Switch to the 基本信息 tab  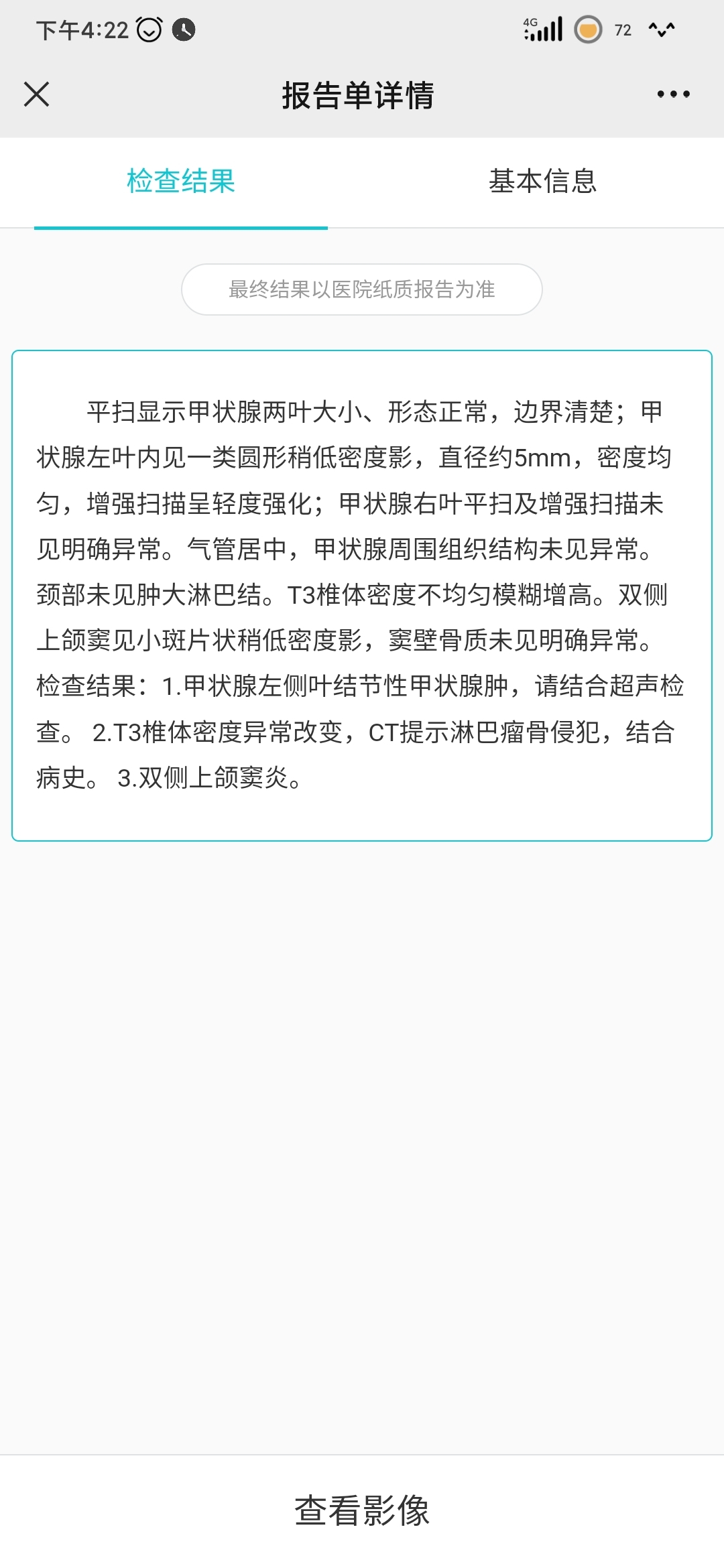[x=542, y=182]
